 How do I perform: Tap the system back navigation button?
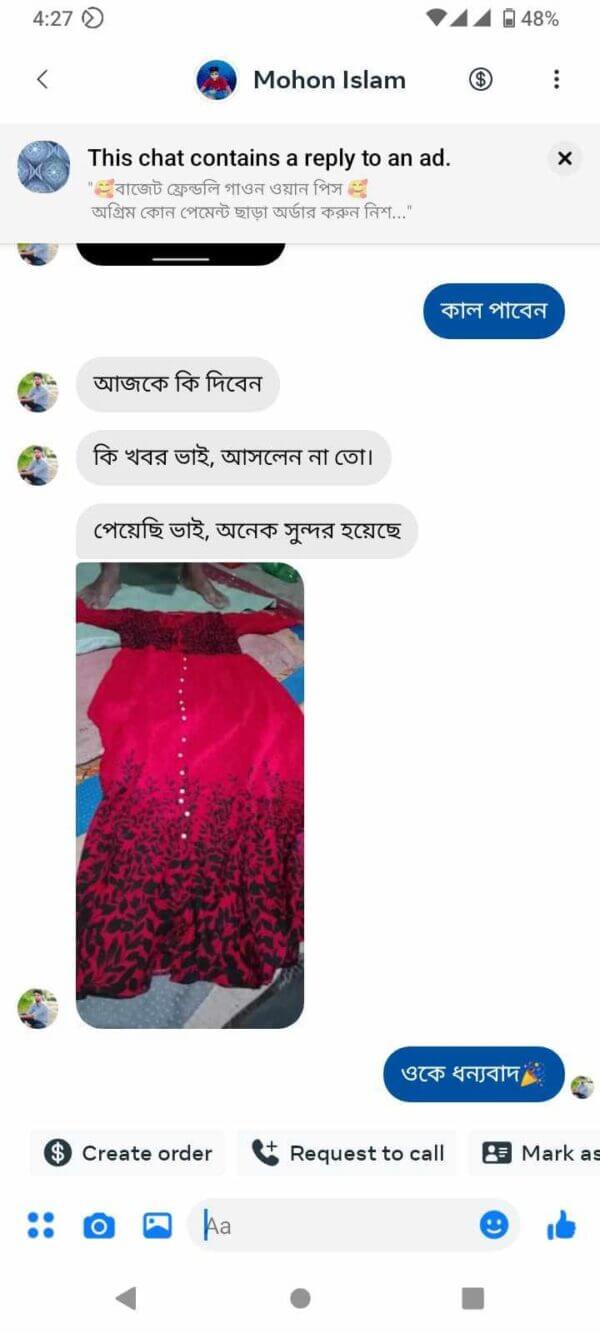coord(126,1298)
